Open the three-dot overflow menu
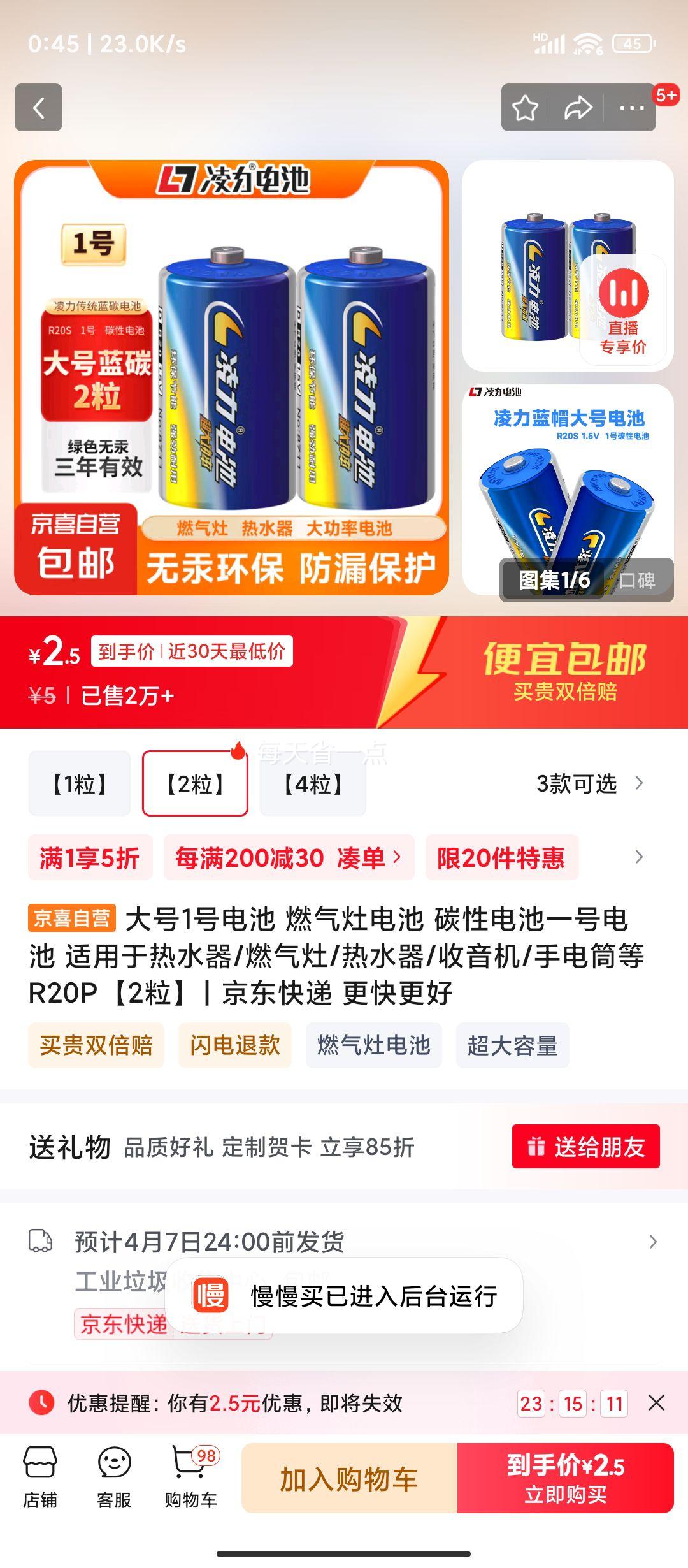The height and width of the screenshot is (1568, 688). click(631, 108)
